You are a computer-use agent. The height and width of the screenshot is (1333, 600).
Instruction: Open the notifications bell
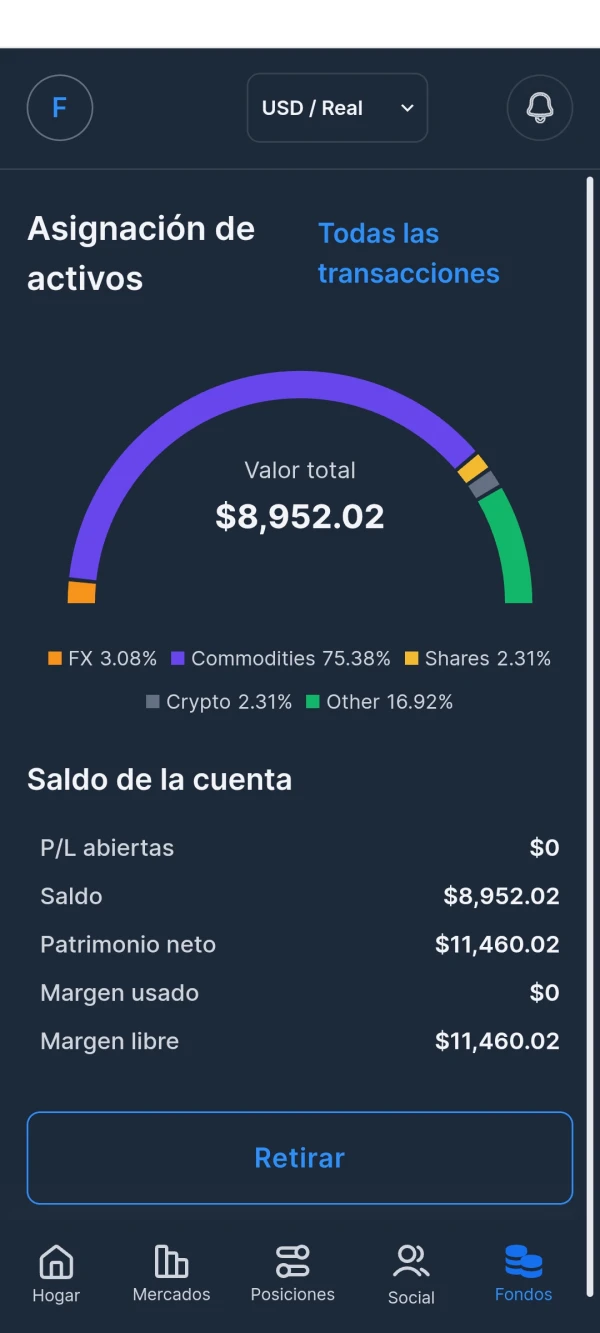pos(540,108)
